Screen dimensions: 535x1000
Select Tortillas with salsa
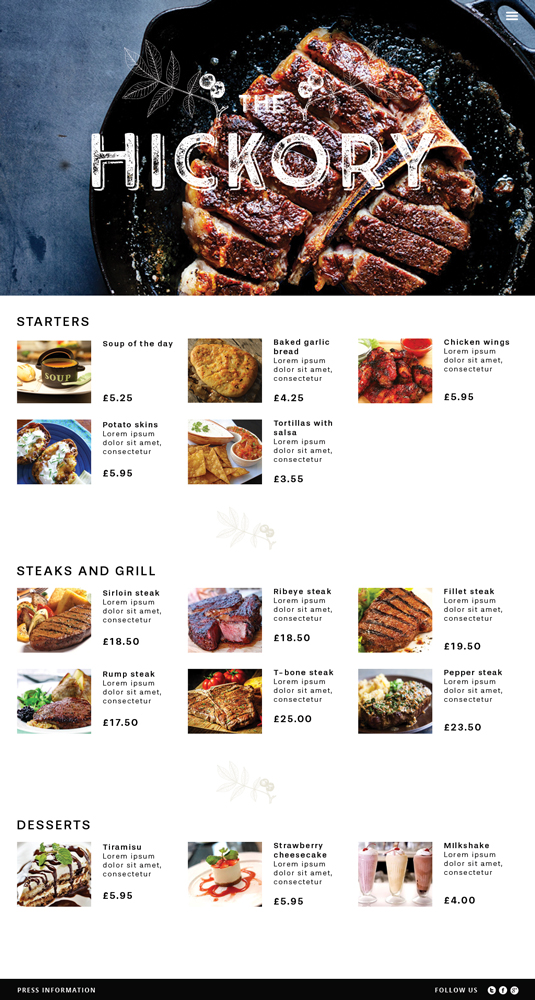pos(261,452)
